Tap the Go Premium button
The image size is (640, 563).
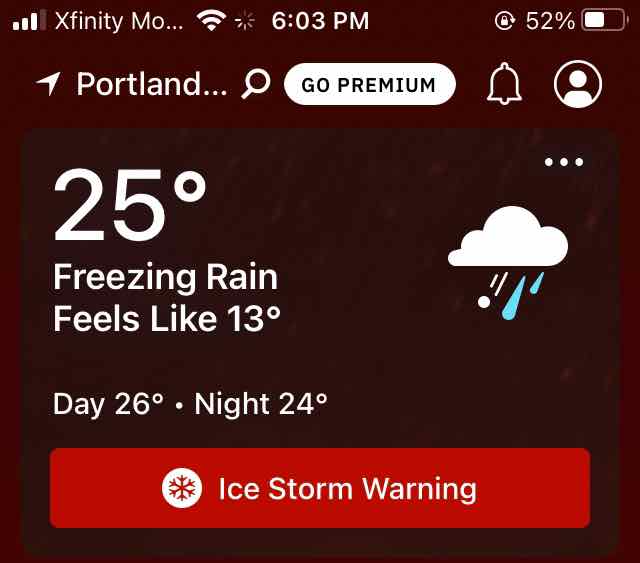pyautogui.click(x=369, y=85)
